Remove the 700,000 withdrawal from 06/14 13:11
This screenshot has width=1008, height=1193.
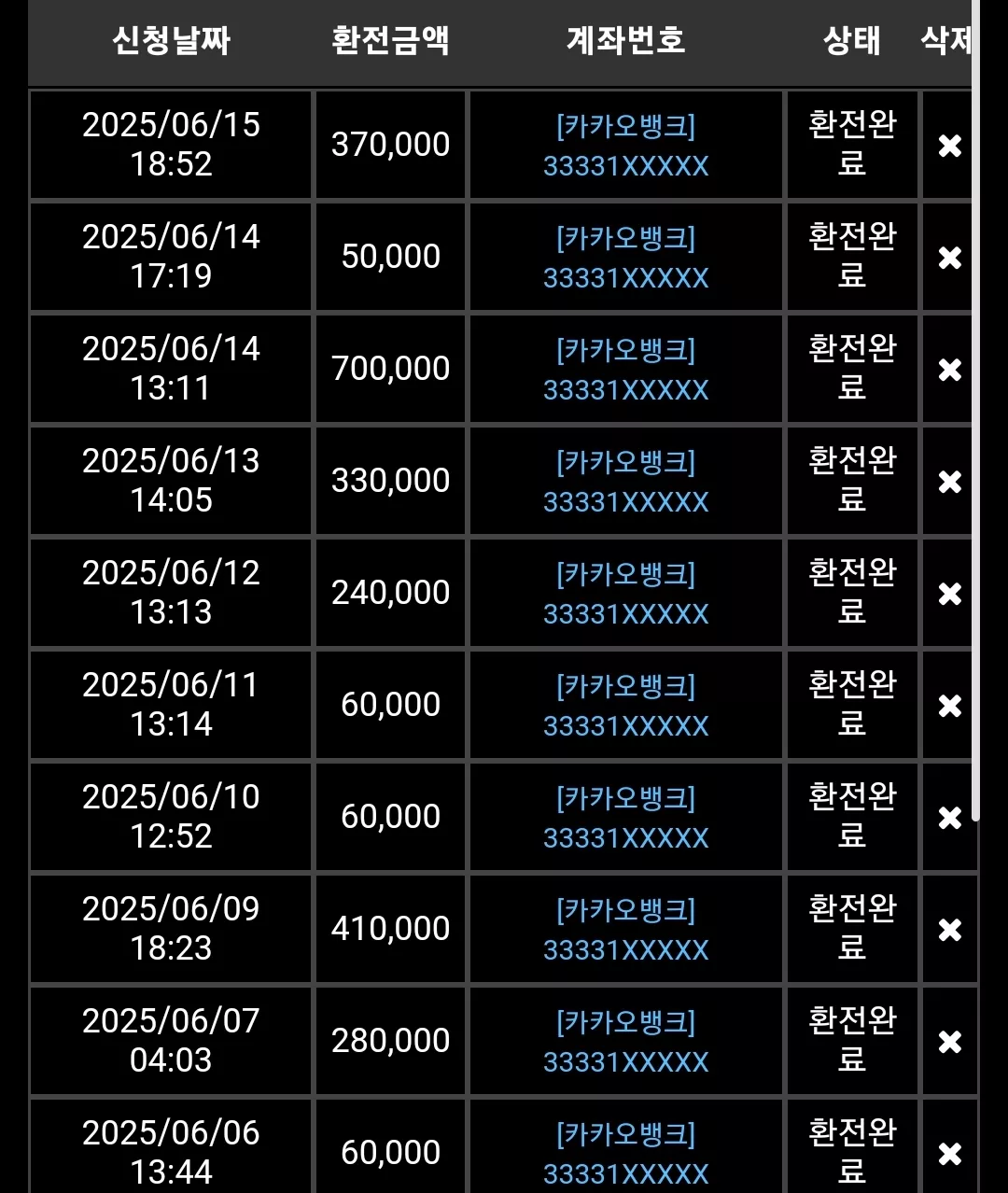click(949, 370)
